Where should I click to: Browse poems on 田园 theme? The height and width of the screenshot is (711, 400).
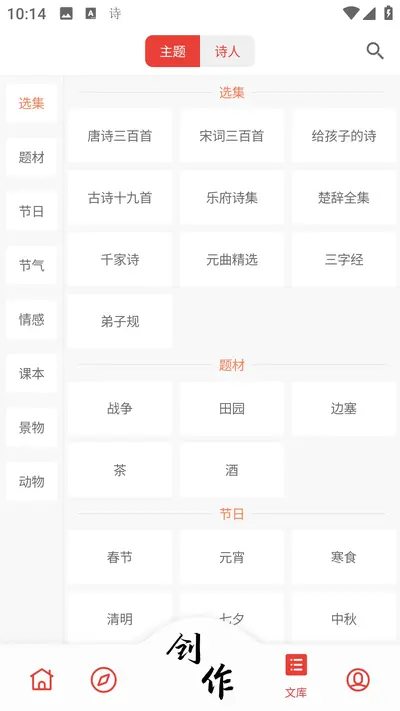pos(232,409)
